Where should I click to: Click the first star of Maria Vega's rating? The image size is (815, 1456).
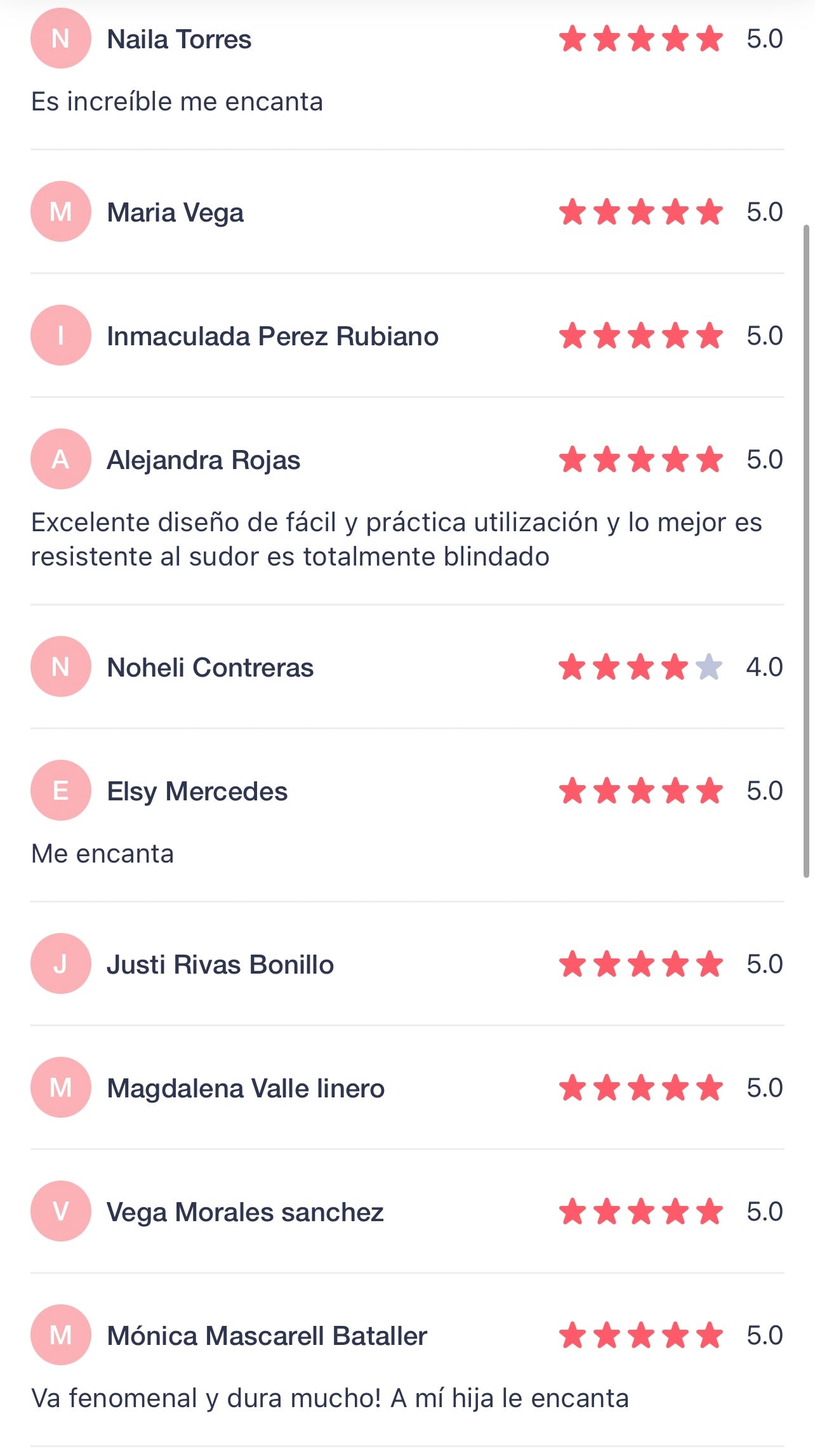pyautogui.click(x=573, y=213)
